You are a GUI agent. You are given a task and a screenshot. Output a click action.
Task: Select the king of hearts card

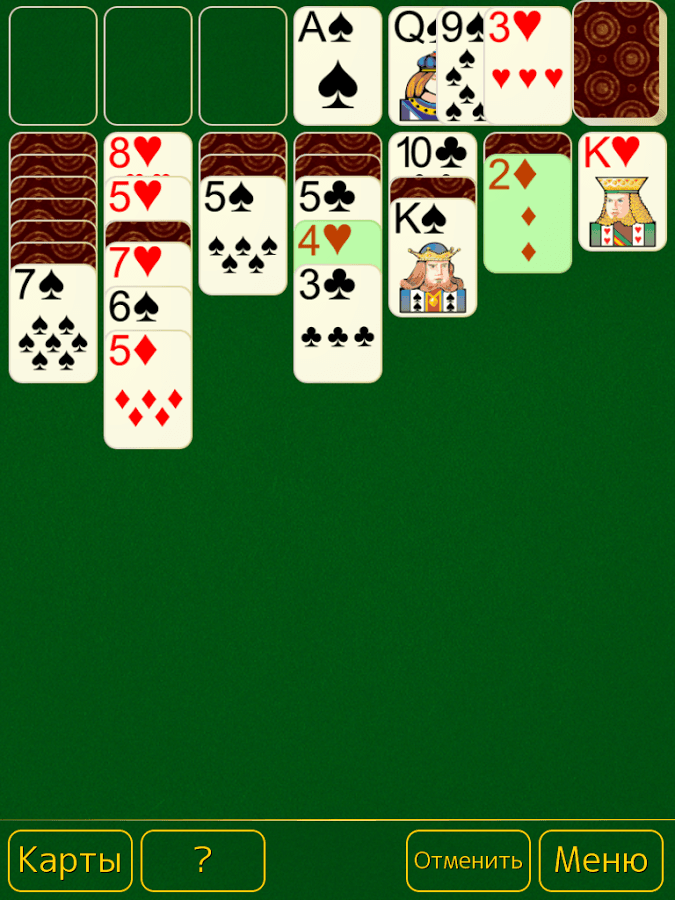[x=622, y=192]
